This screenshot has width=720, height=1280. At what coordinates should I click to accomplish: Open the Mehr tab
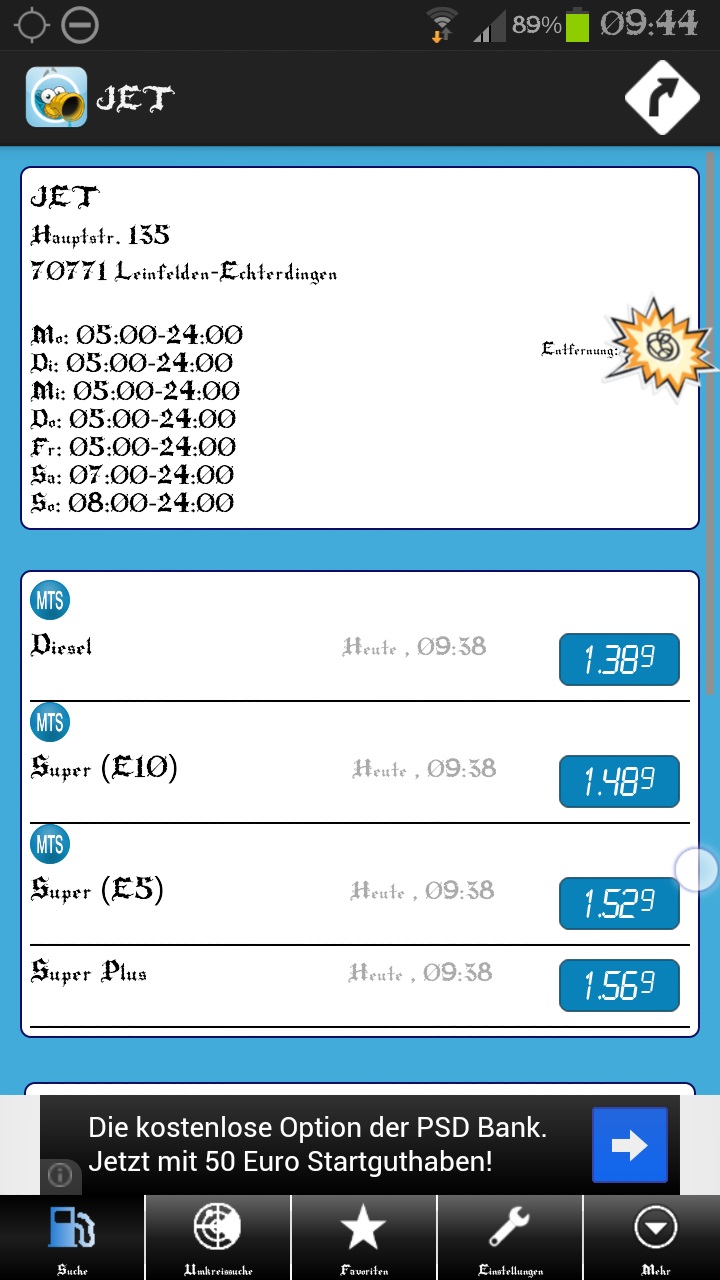[x=655, y=1237]
